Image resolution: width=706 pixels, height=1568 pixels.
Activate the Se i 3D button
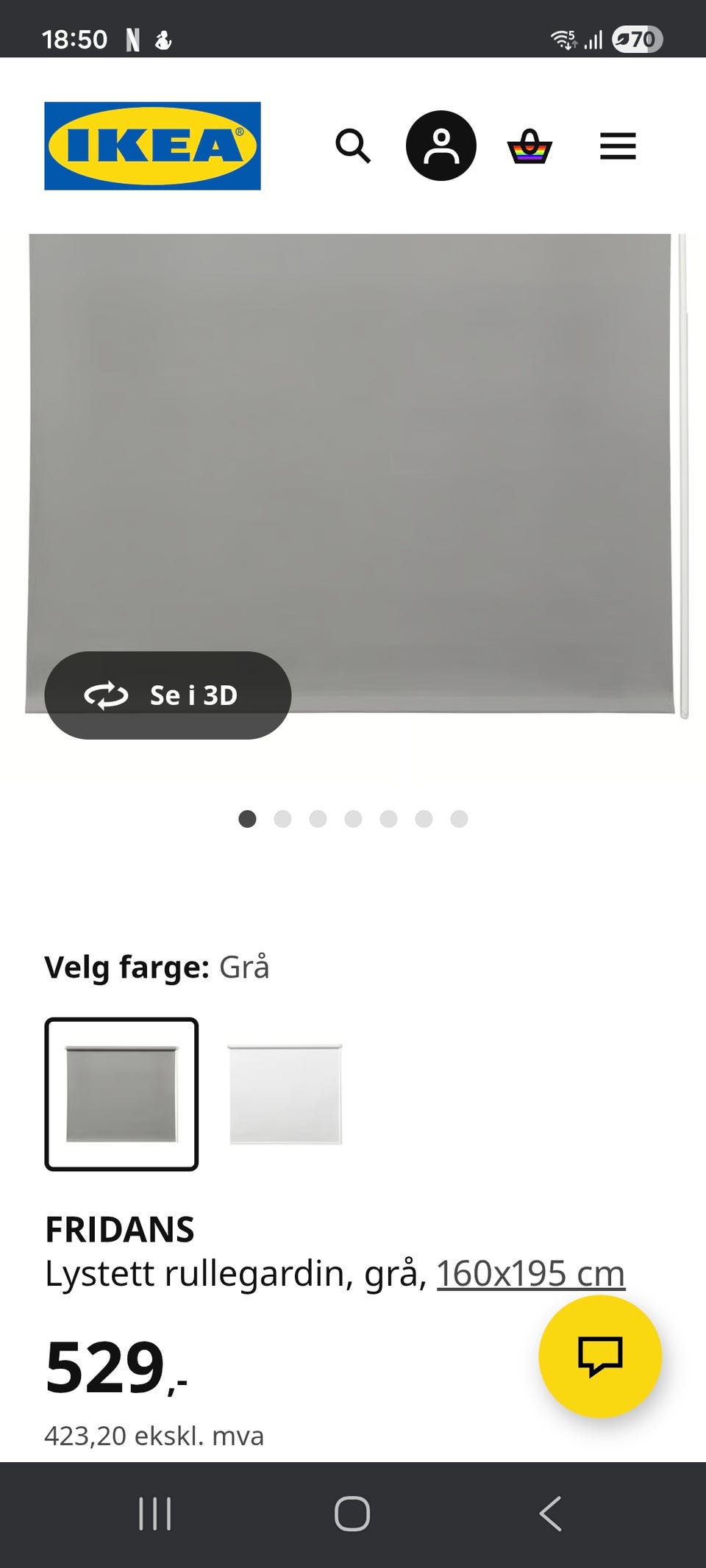click(x=168, y=695)
